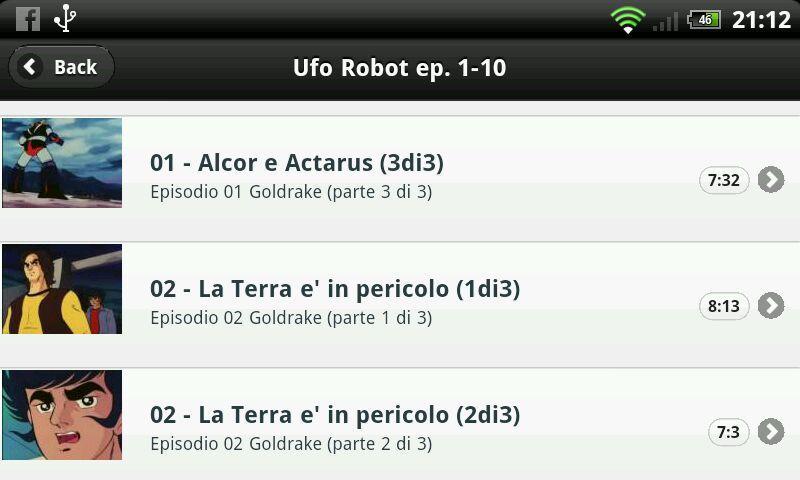Tap the arrow next to the 7:32 duration
The width and height of the screenshot is (800, 480).
(x=770, y=180)
